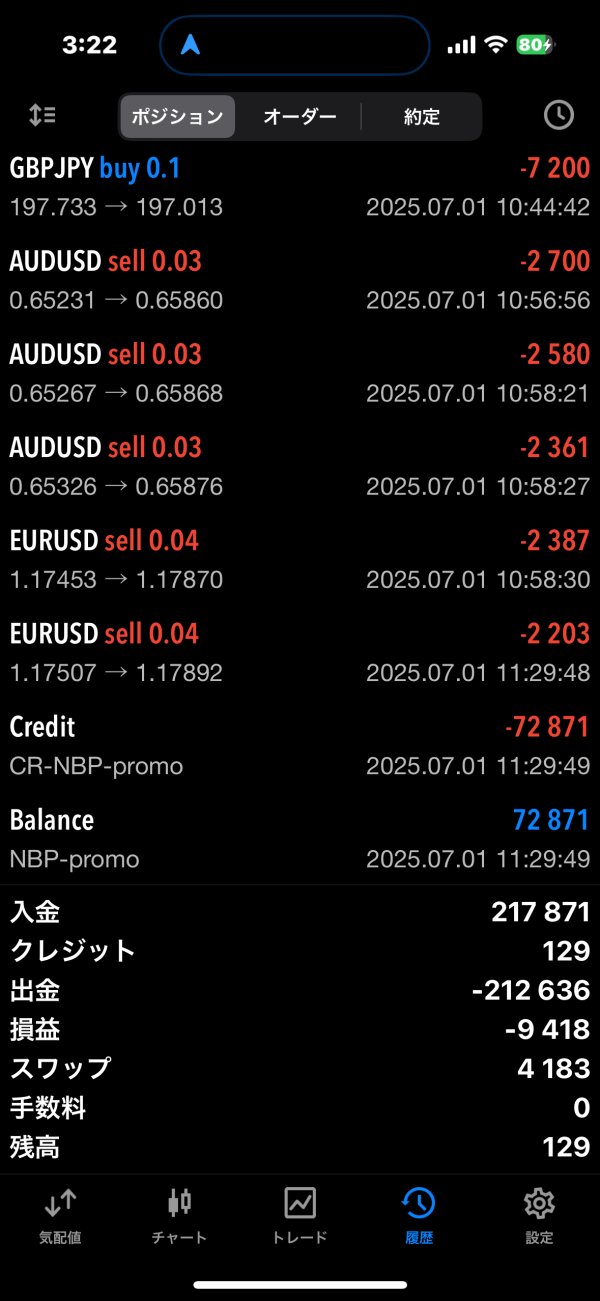
Task: Open AUDUSD sell trade from 10:58:21
Action: (x=300, y=373)
